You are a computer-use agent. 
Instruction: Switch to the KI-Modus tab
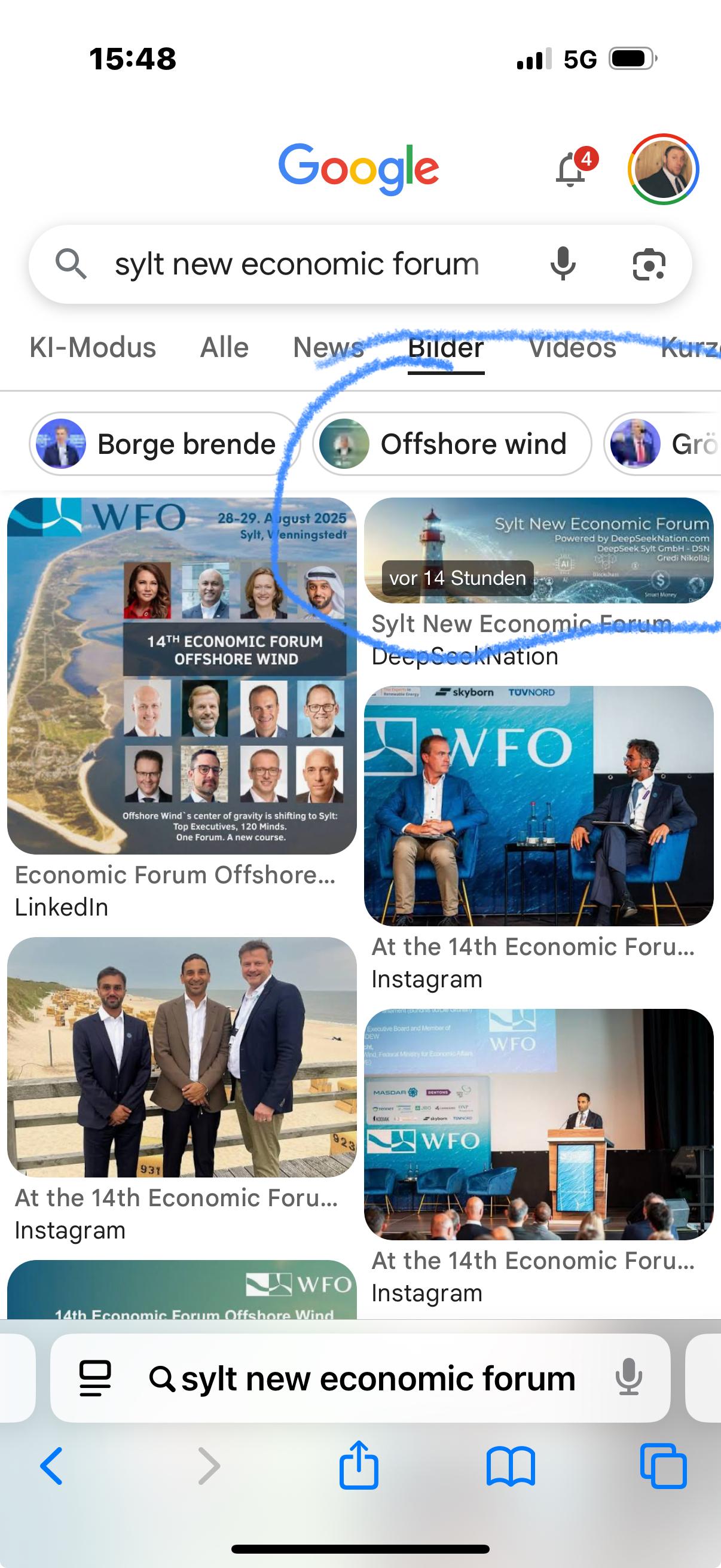click(93, 347)
